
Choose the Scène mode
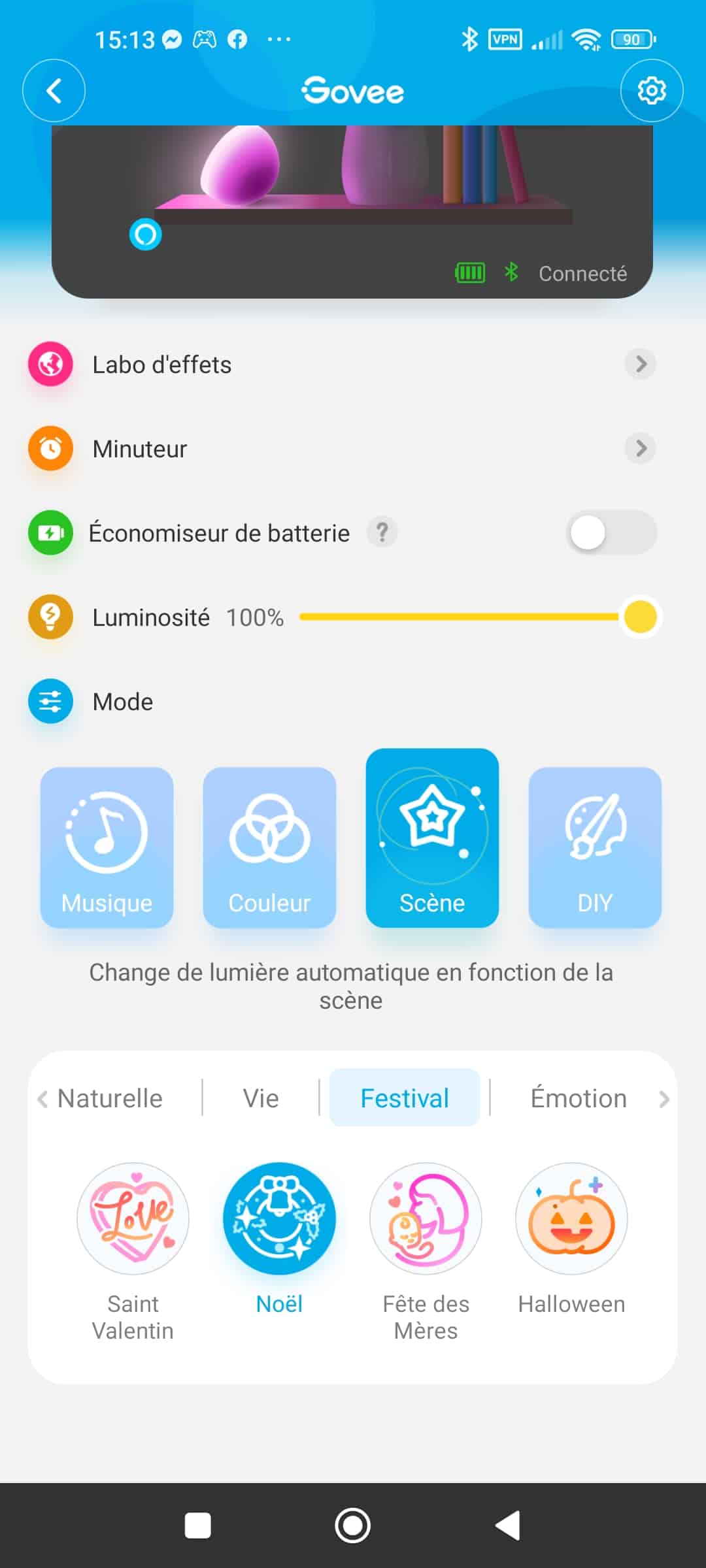click(x=432, y=838)
